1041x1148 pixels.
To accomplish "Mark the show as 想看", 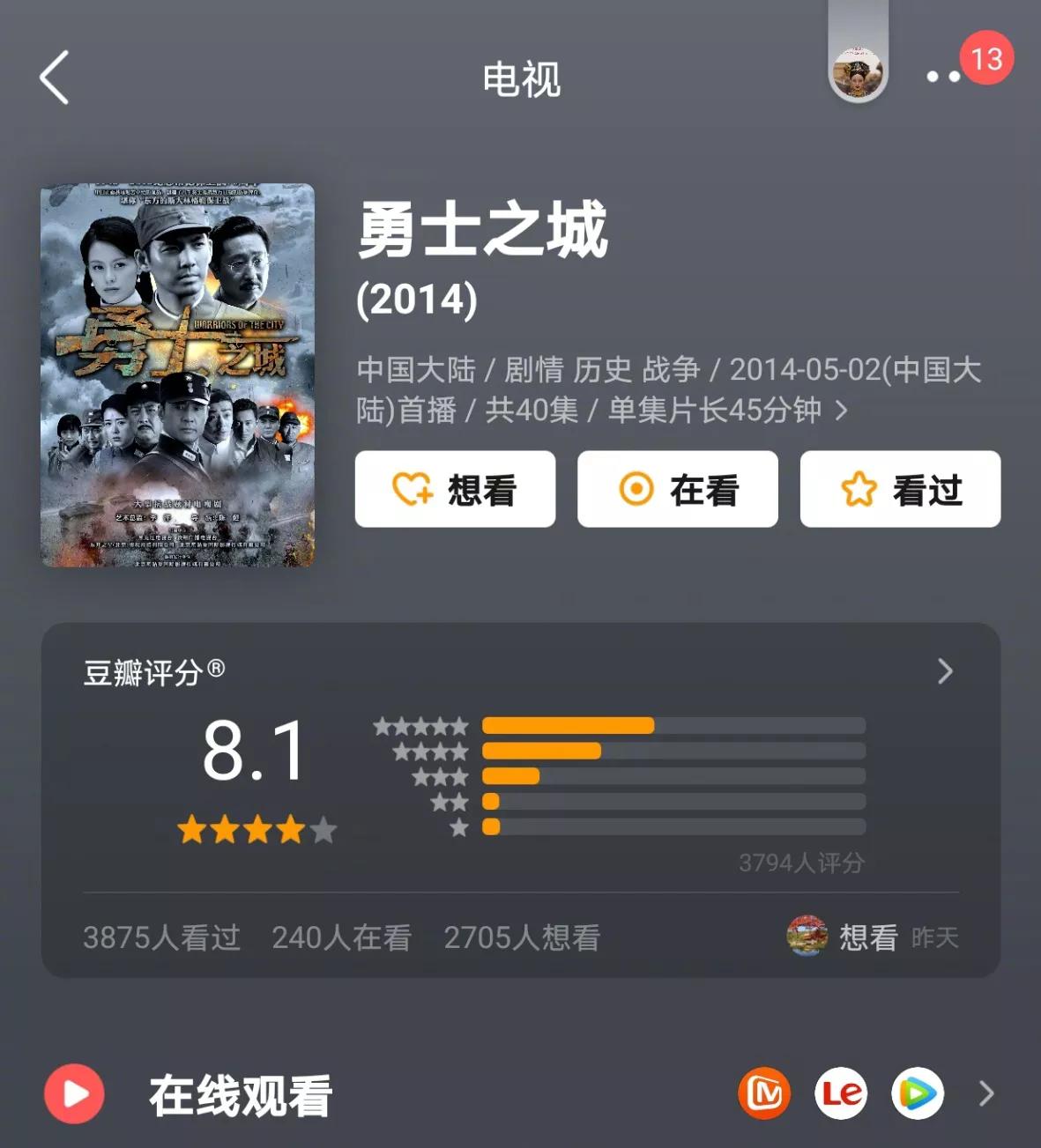I will point(454,489).
